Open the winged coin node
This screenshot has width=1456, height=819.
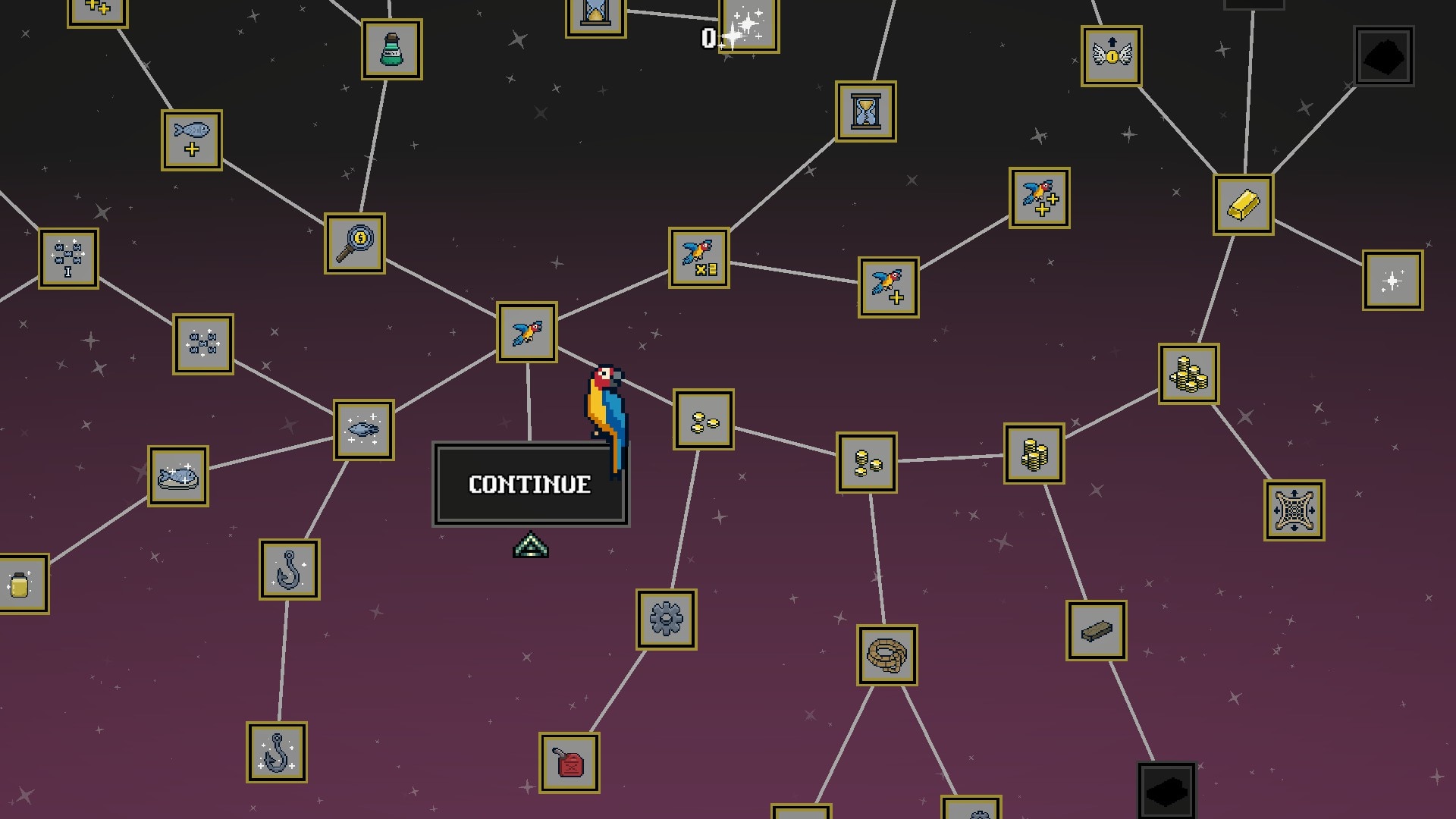coord(1111,56)
